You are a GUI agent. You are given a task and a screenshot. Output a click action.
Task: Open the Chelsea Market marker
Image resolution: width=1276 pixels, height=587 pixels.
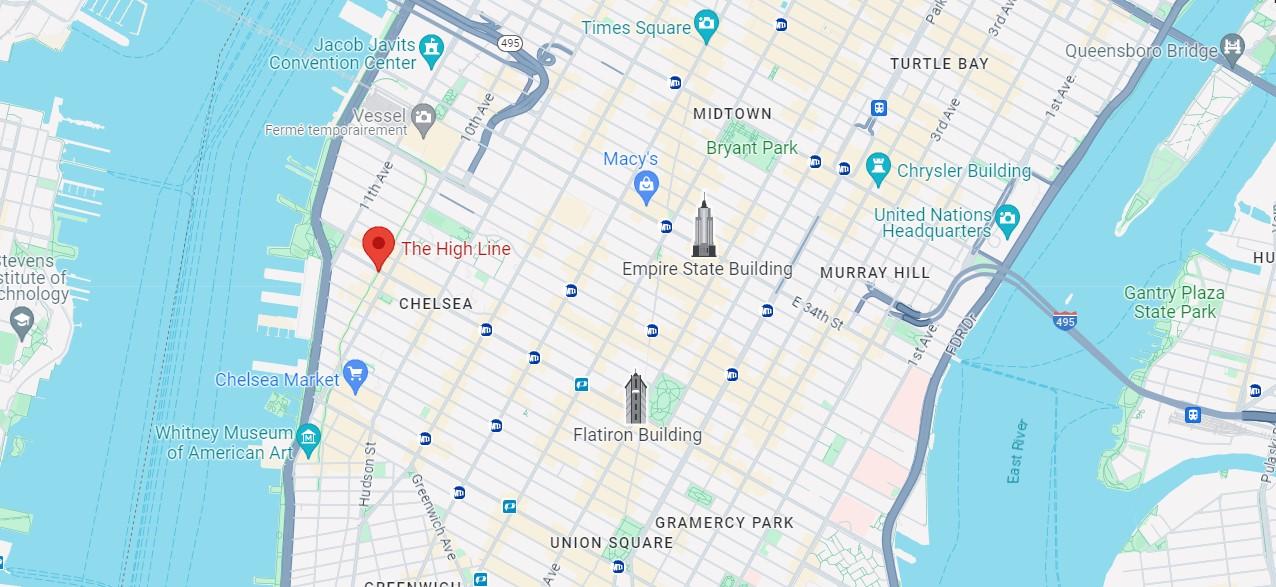click(x=355, y=375)
